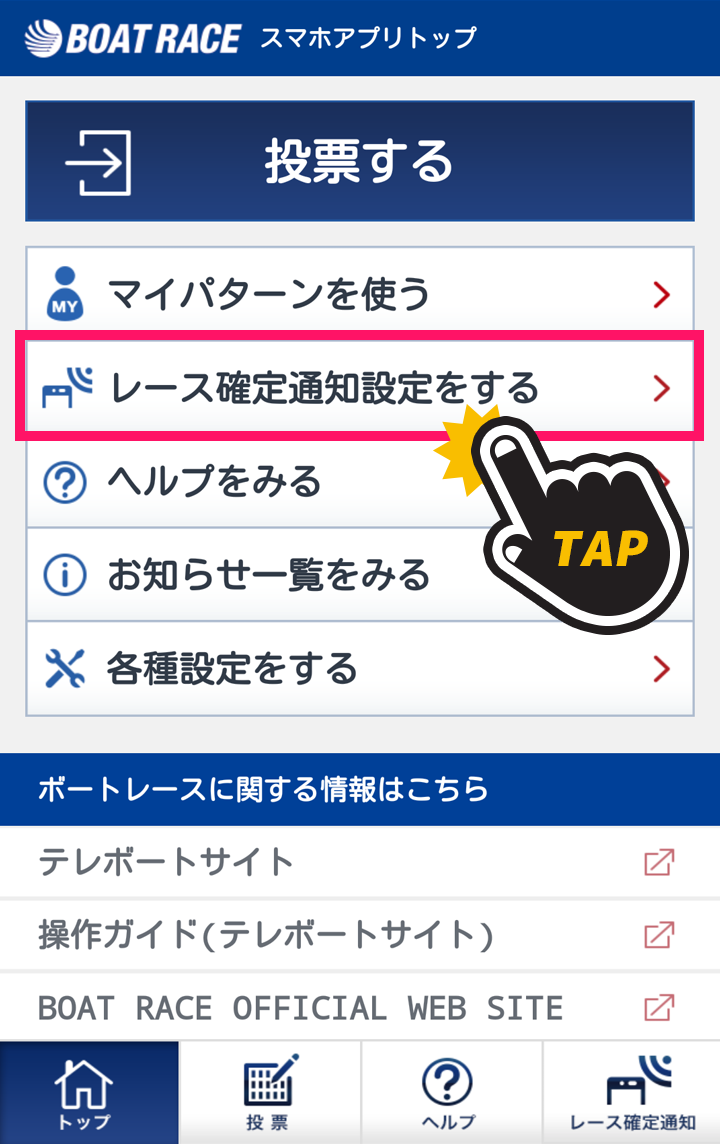Screen dimensions: 720x1144
Task: Switch to the ヘルプ tab
Action: pos(451,1093)
